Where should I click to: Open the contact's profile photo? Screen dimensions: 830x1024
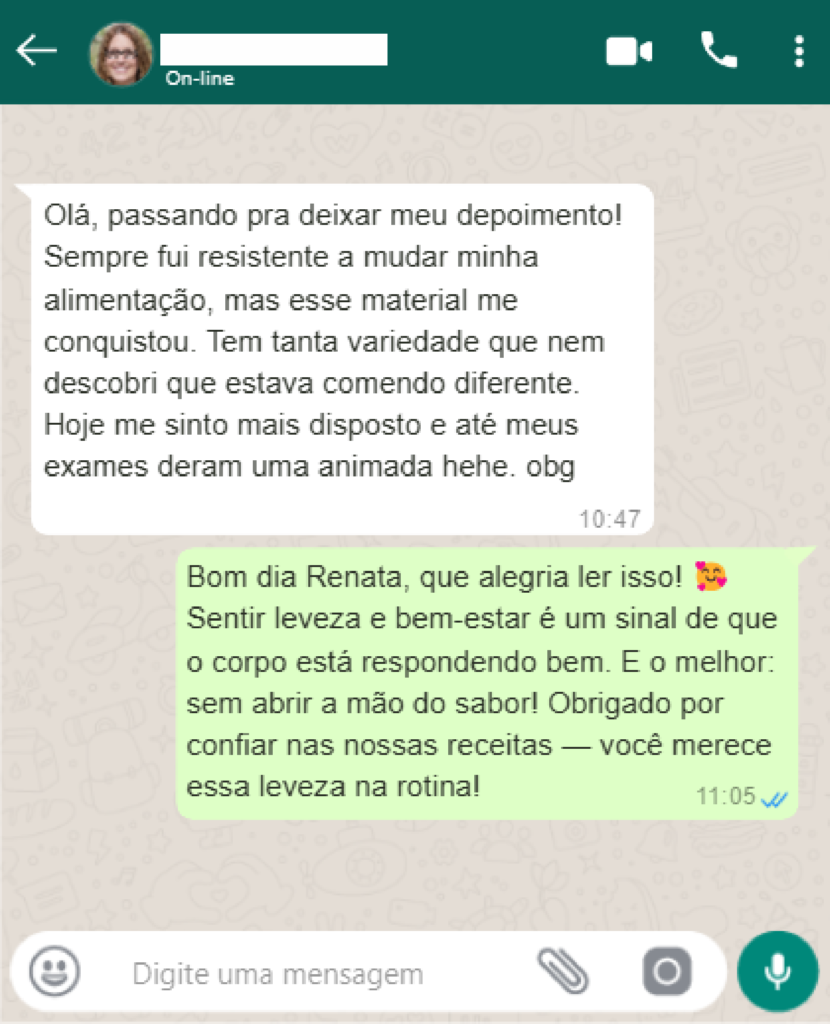click(x=120, y=54)
